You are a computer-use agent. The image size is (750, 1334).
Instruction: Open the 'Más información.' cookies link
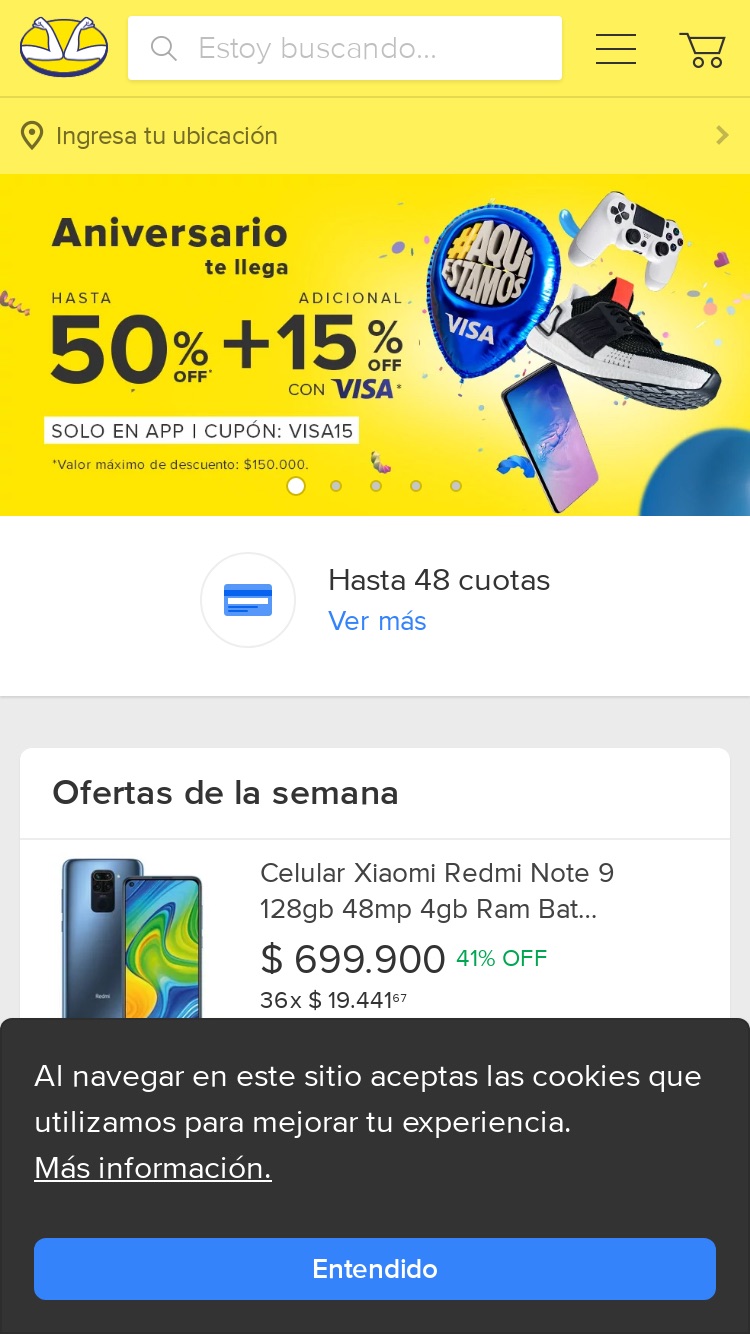coord(153,1168)
